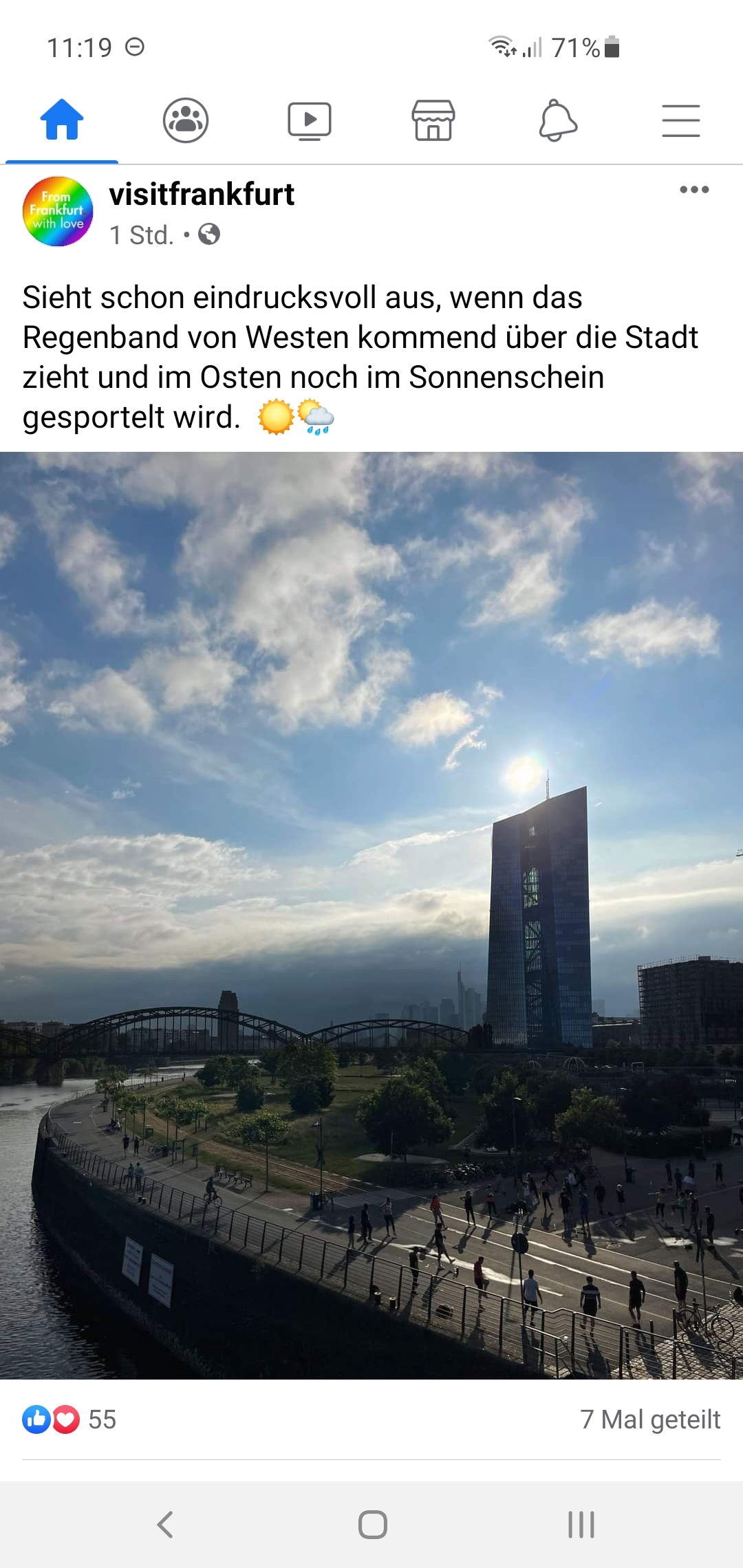Open the hamburger menu
The height and width of the screenshot is (1568, 743).
[681, 120]
